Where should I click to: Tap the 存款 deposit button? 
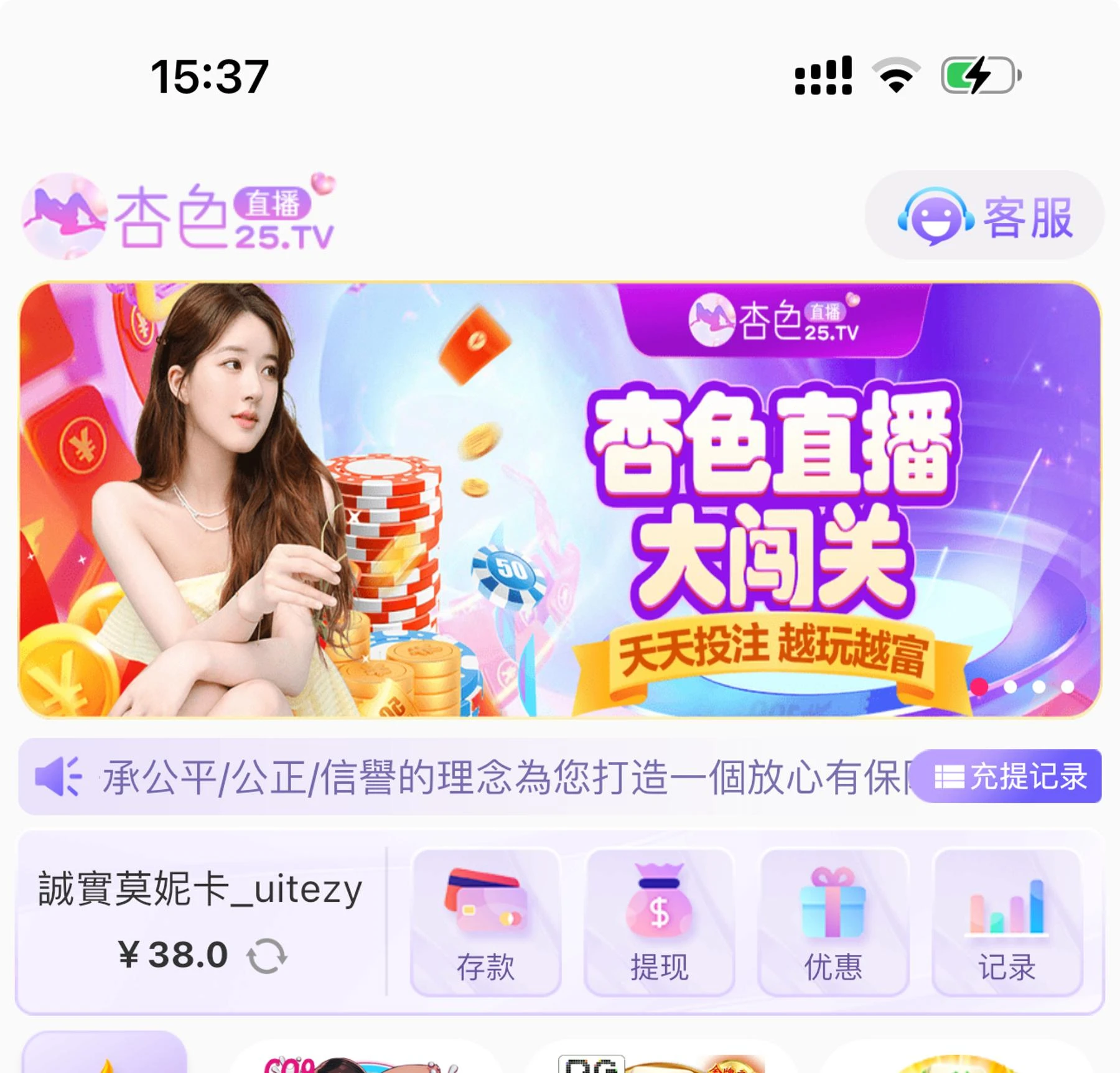(x=485, y=922)
